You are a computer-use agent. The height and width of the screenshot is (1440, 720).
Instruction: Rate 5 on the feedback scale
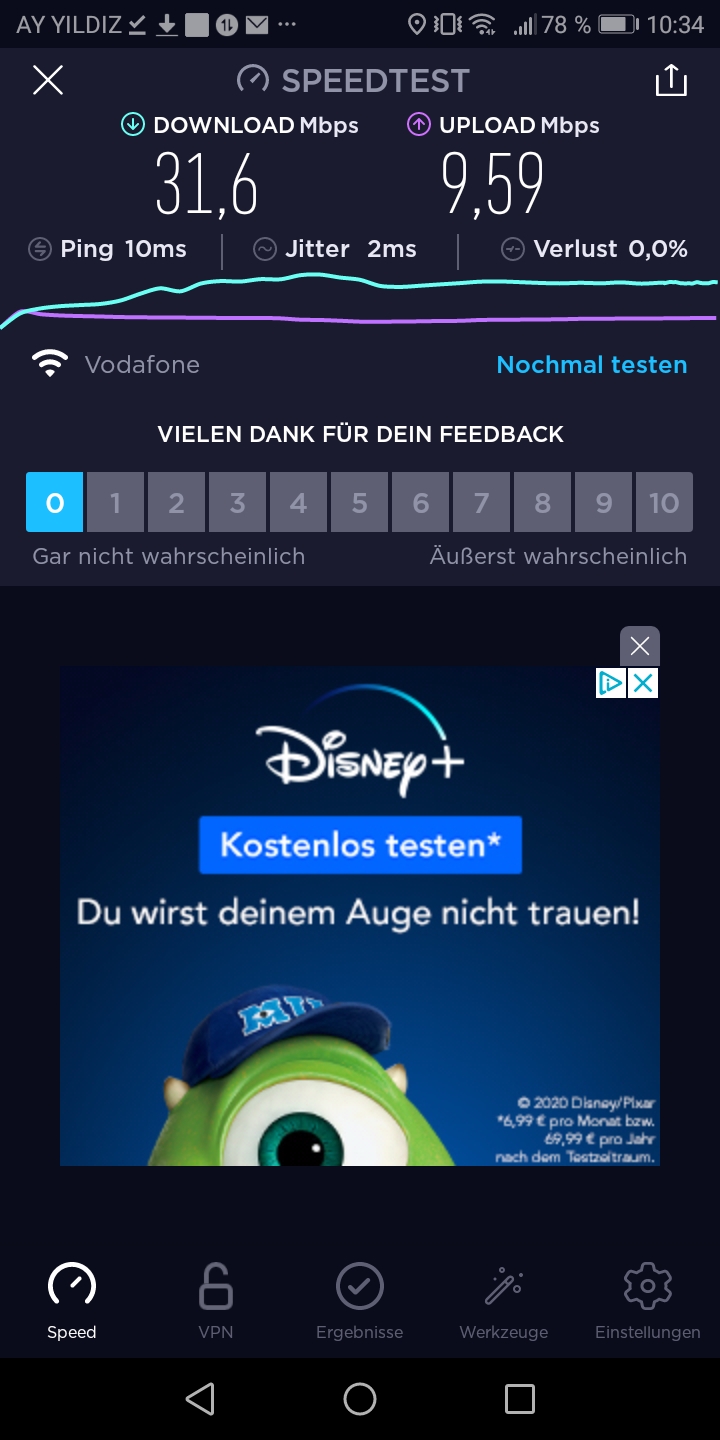pyautogui.click(x=360, y=502)
